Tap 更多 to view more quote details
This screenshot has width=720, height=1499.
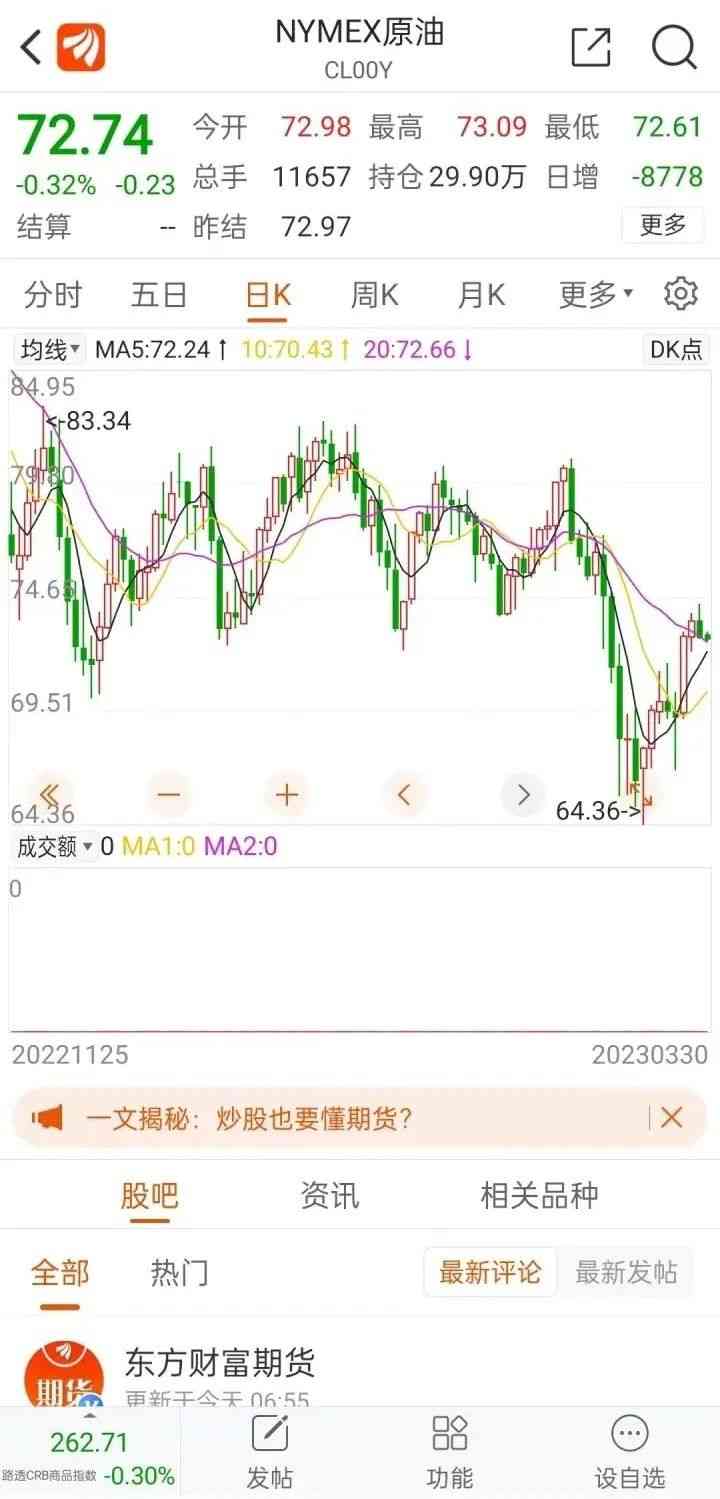(663, 226)
